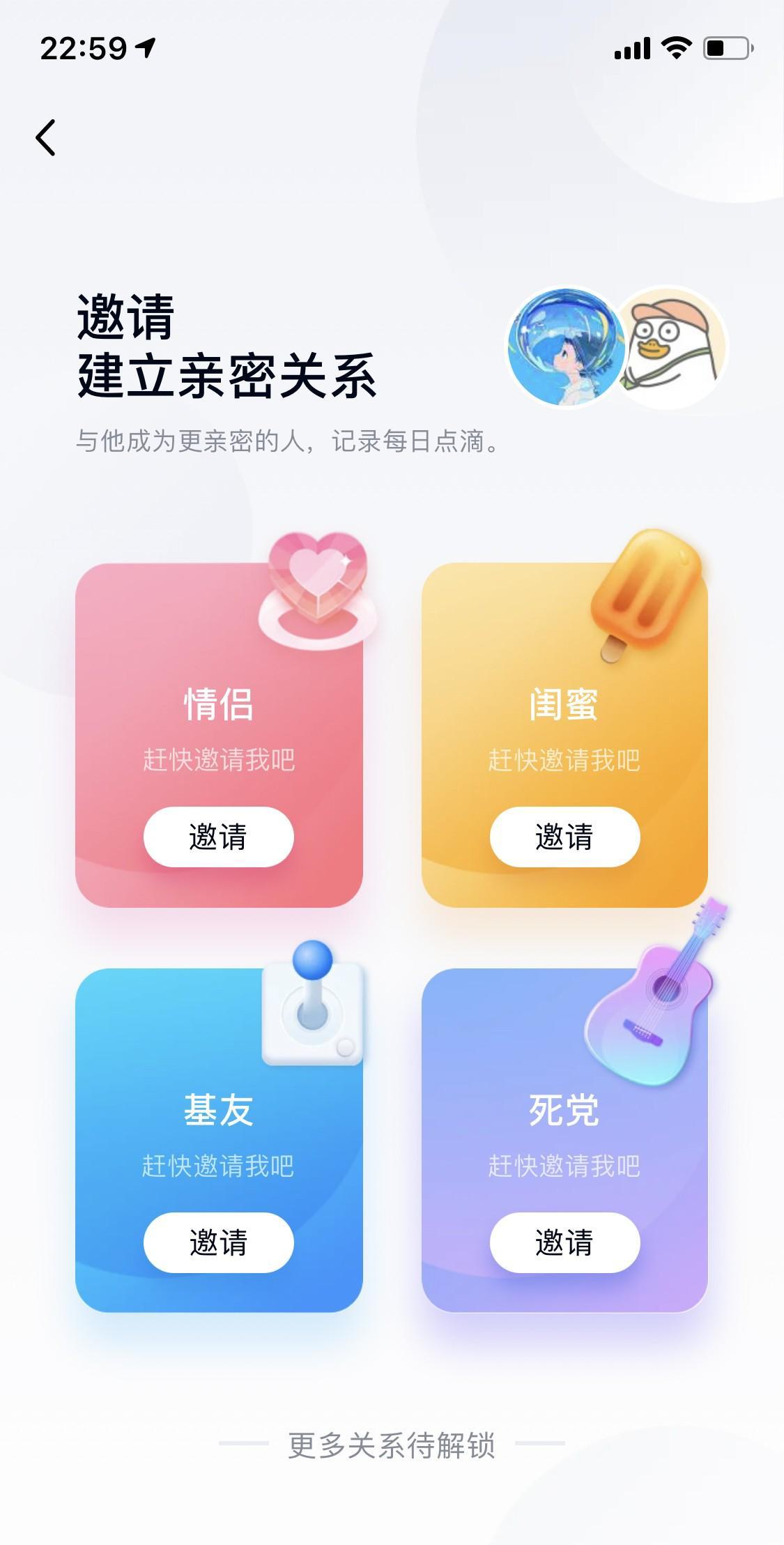Tap 邀请 on the 基友 card

tap(218, 1242)
